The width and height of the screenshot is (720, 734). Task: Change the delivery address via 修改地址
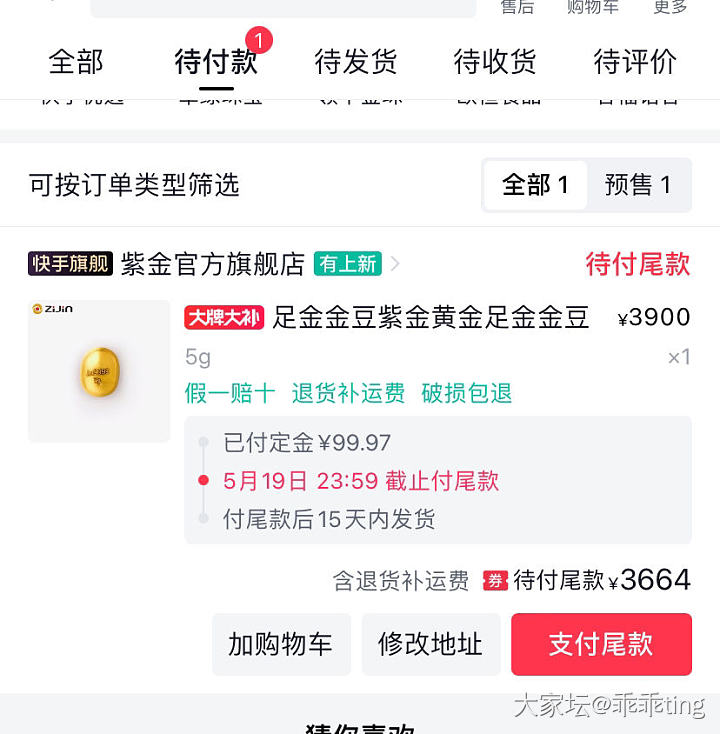430,644
